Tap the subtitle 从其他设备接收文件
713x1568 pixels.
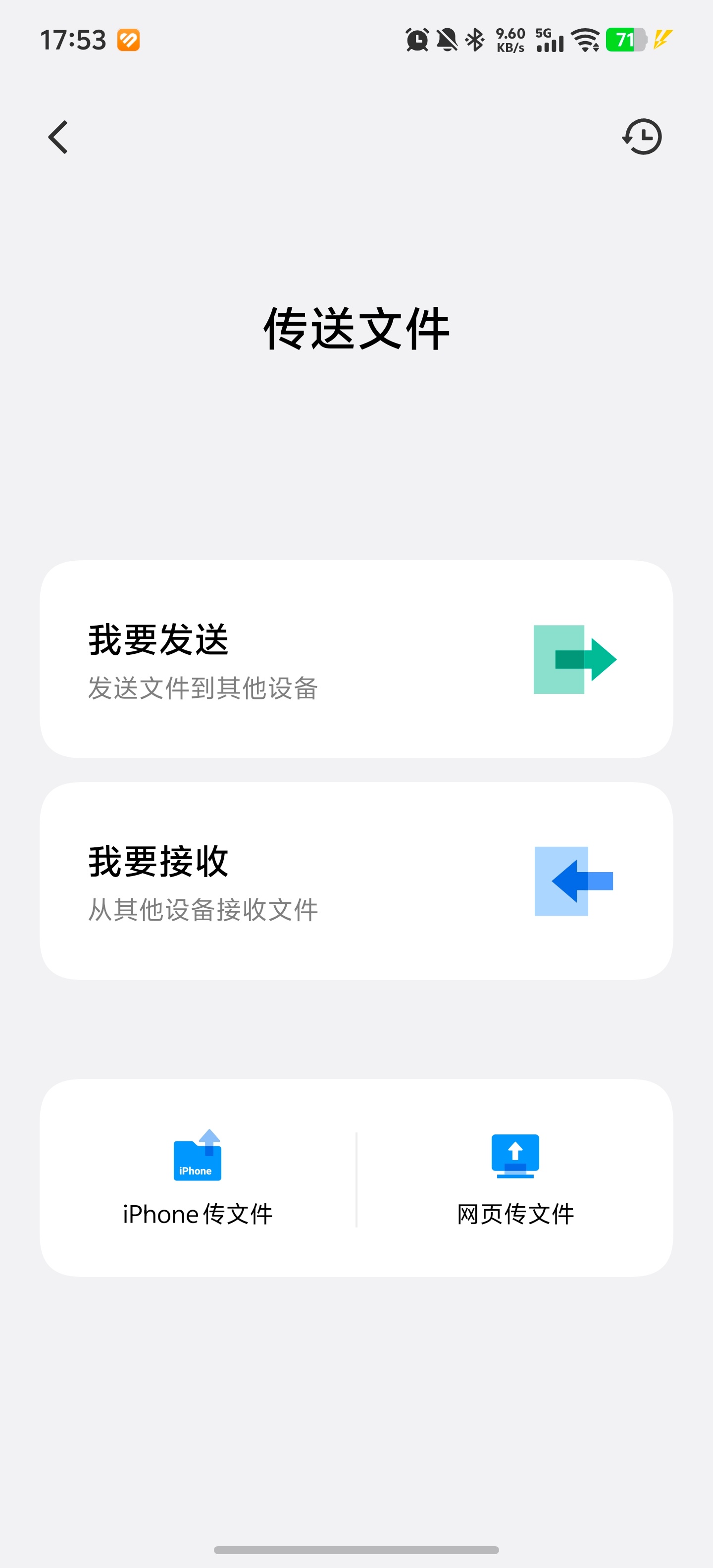pyautogui.click(x=204, y=910)
